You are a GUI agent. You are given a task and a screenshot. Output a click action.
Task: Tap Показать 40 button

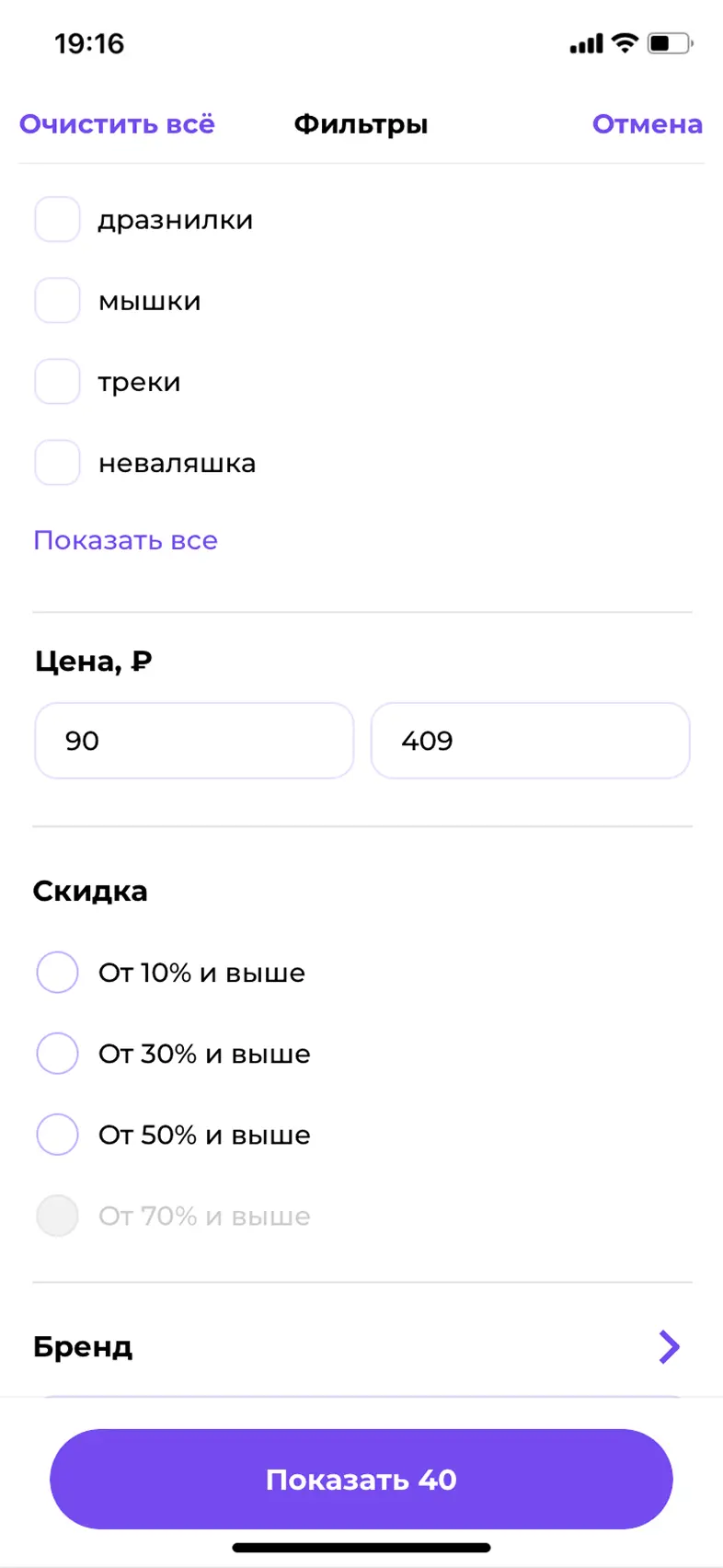pos(361,1479)
